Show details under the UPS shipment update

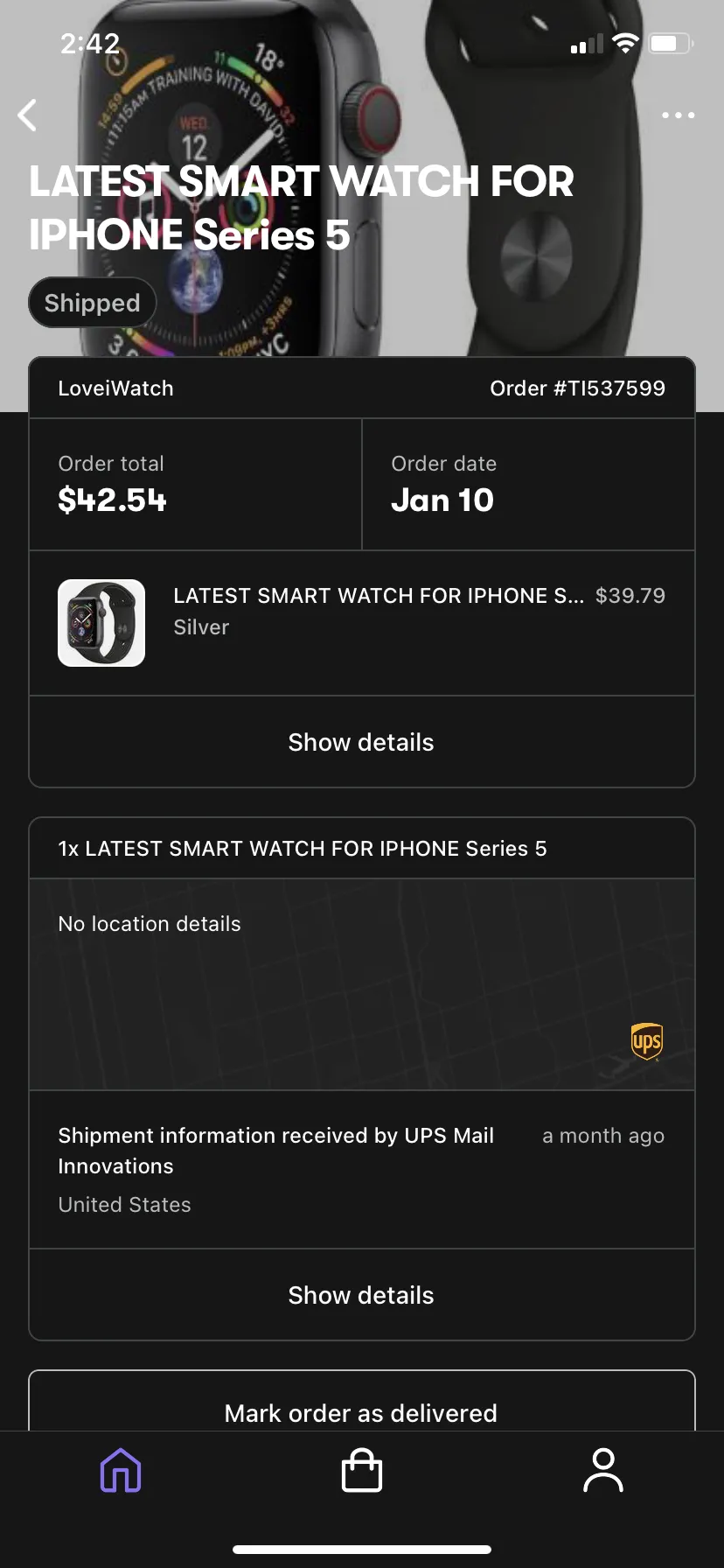[362, 1295]
